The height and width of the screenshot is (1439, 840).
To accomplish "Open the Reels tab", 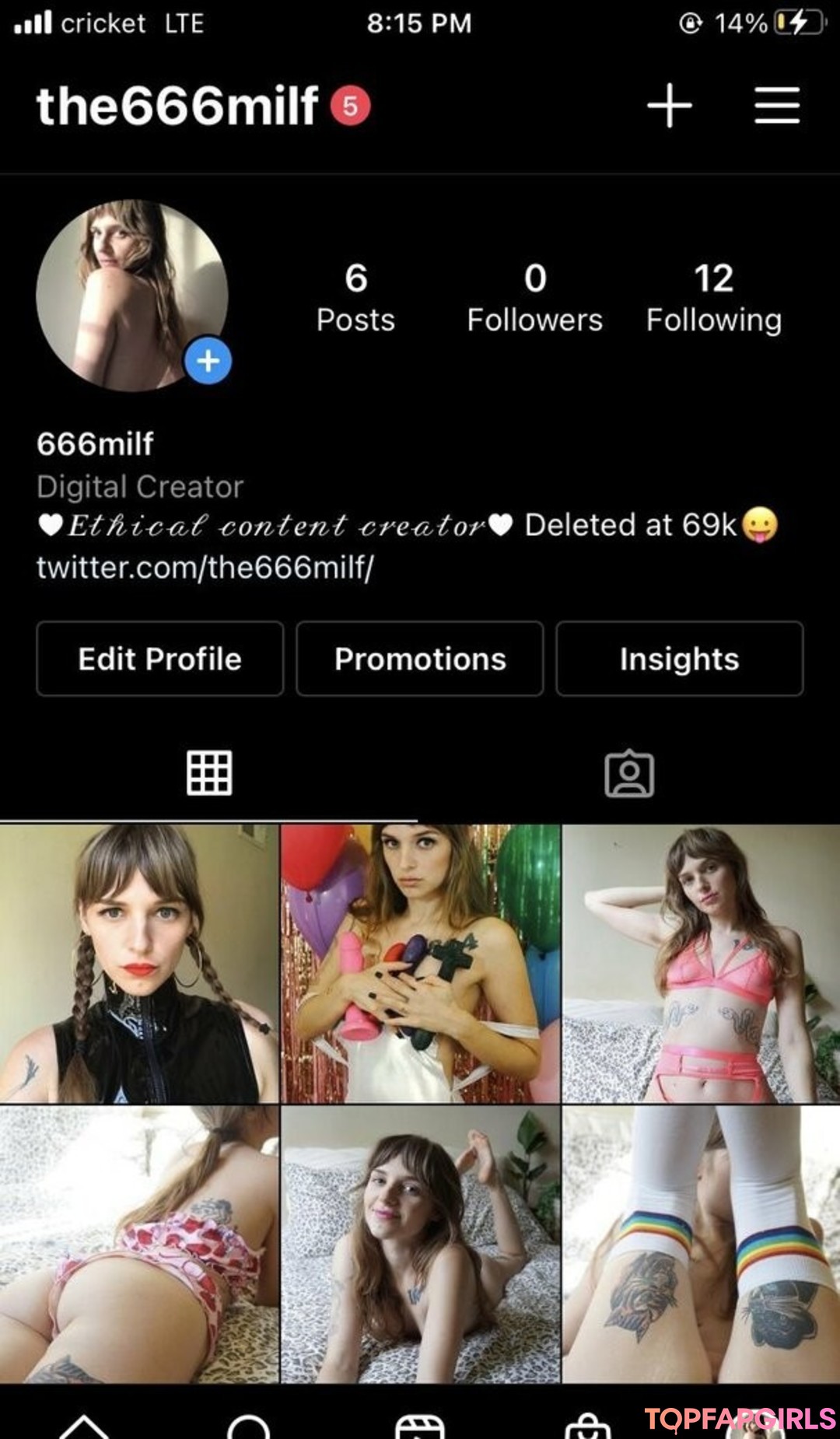I will point(420,1427).
